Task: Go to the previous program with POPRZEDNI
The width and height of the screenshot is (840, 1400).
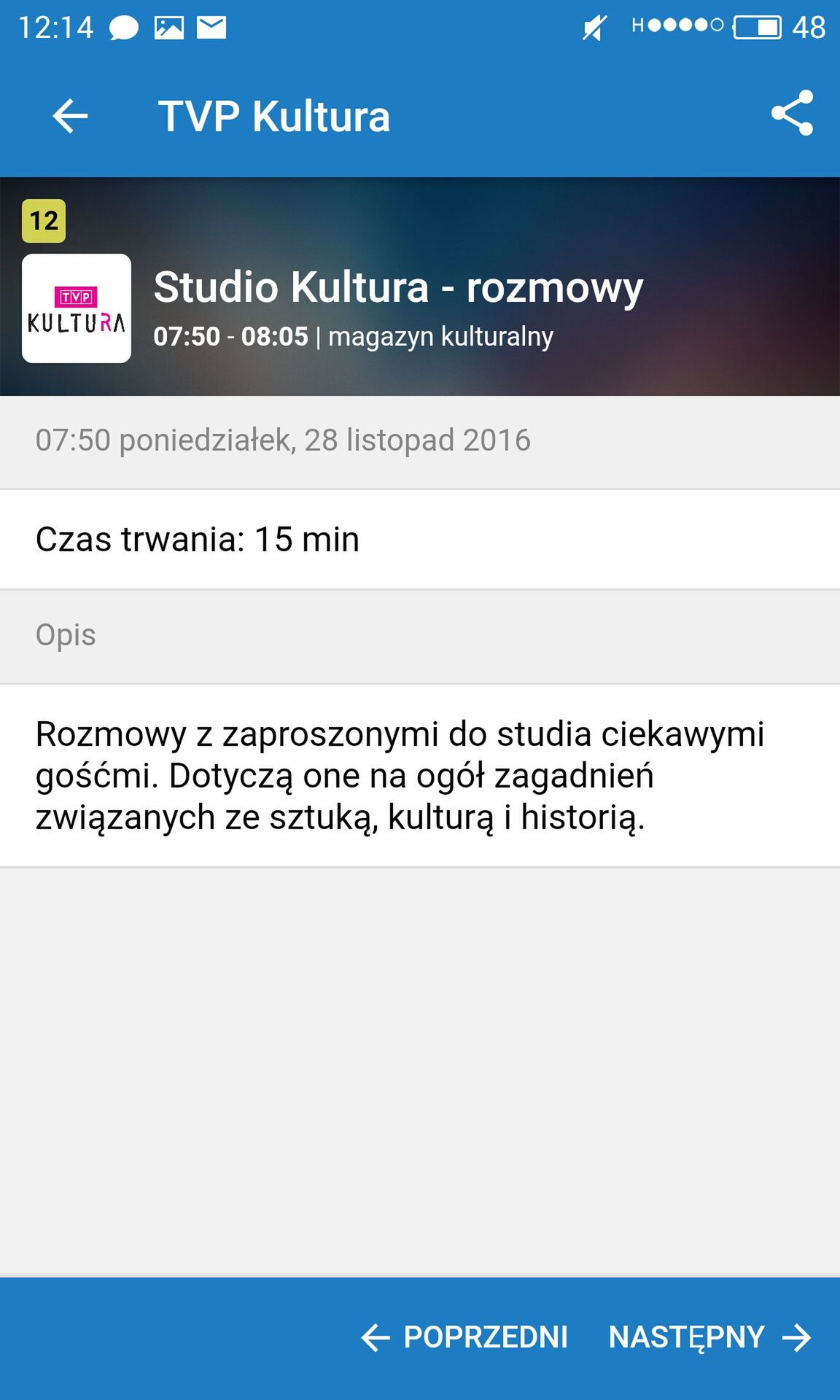Action: [x=464, y=1337]
